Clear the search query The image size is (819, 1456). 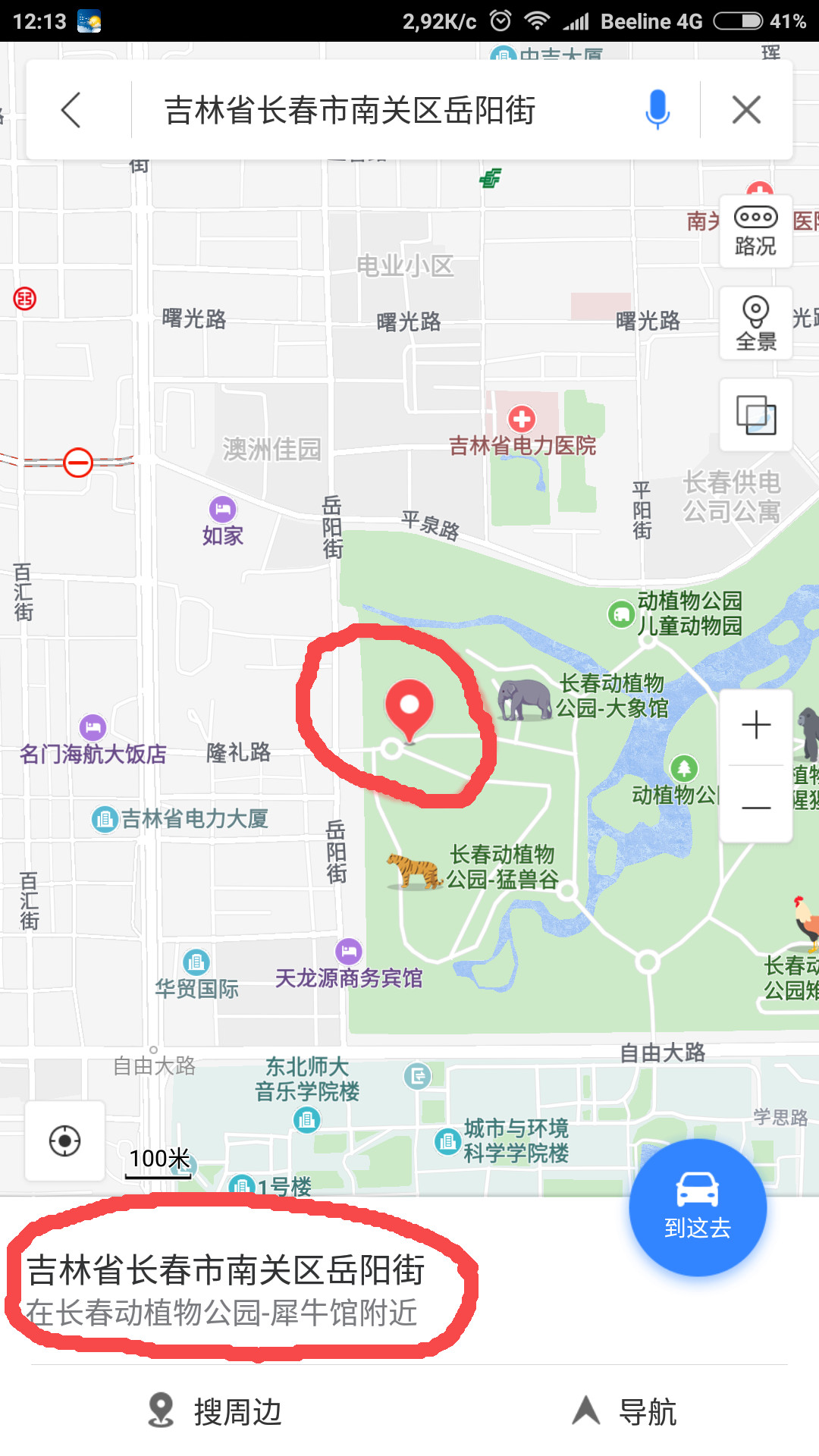click(746, 111)
